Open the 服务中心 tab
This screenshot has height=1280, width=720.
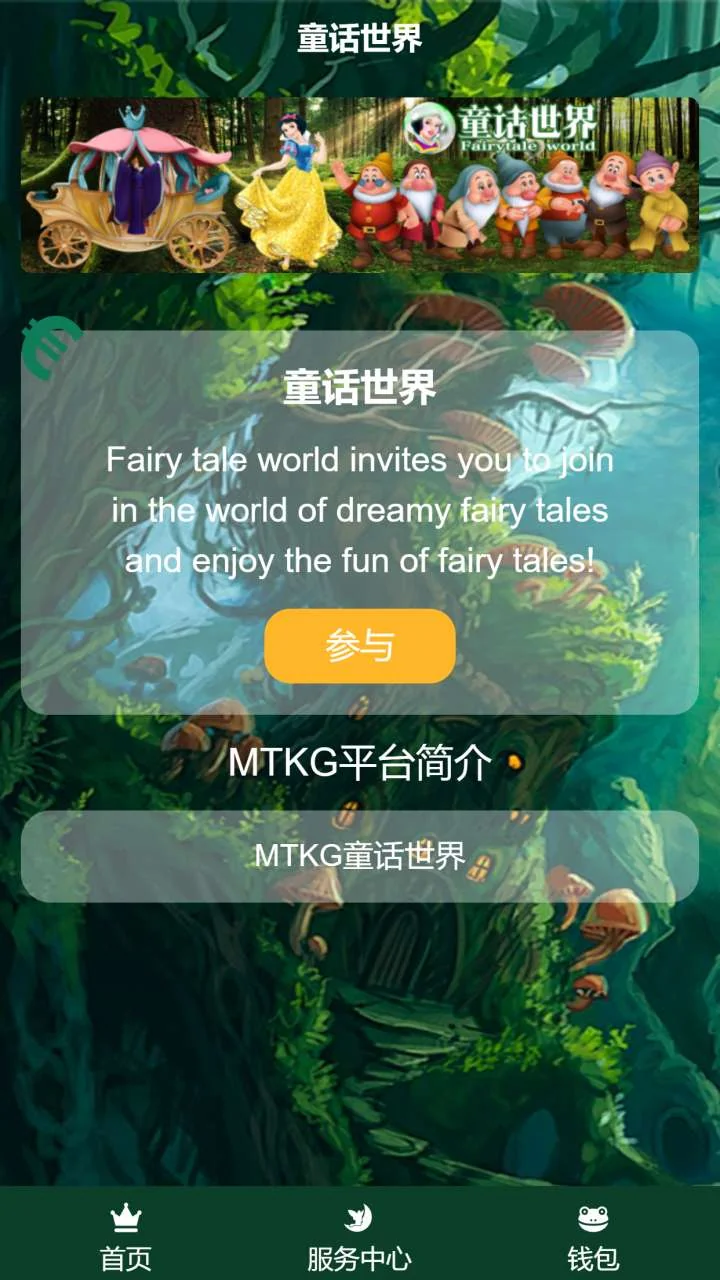click(x=359, y=1237)
